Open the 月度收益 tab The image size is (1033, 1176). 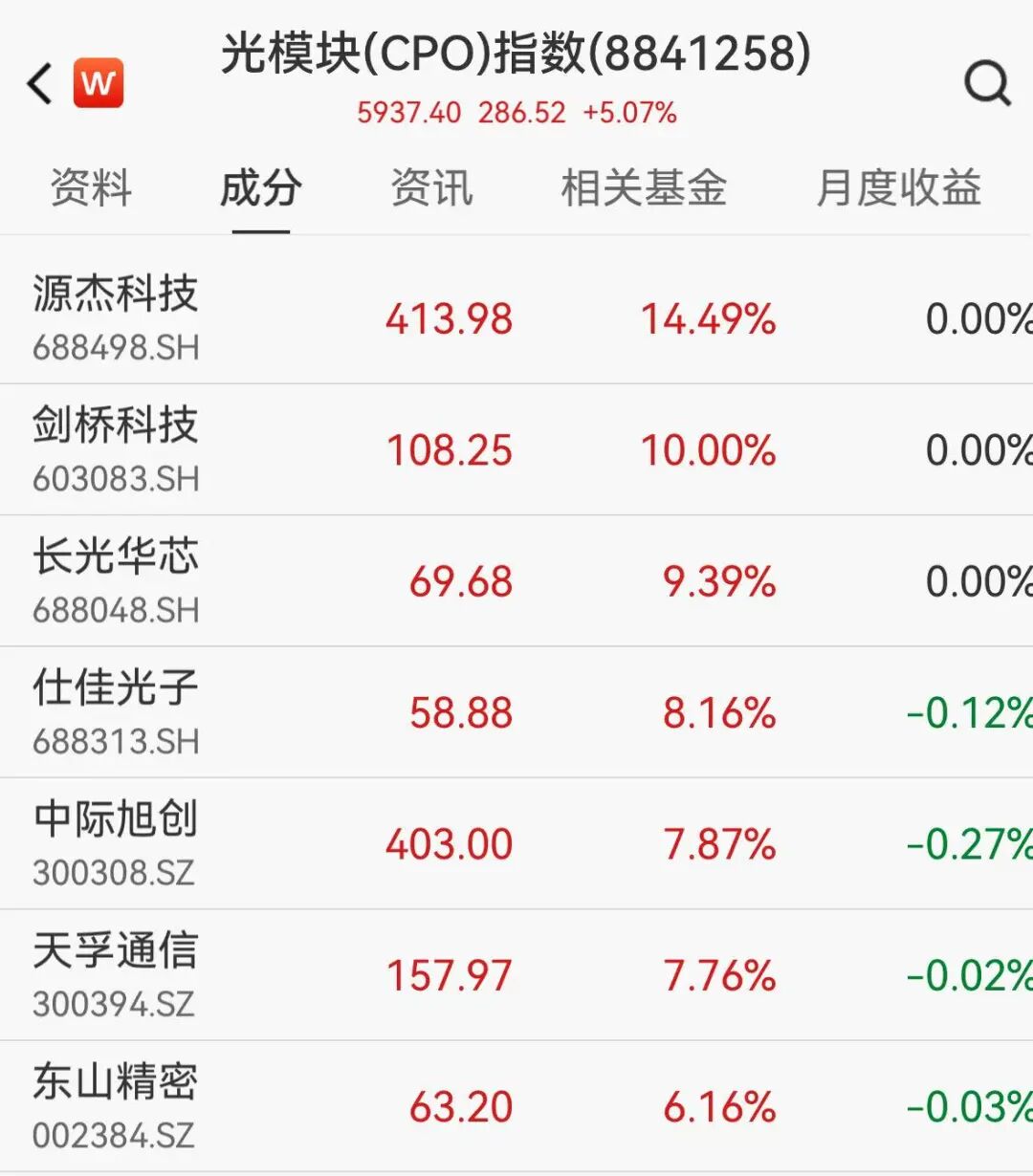tap(897, 188)
